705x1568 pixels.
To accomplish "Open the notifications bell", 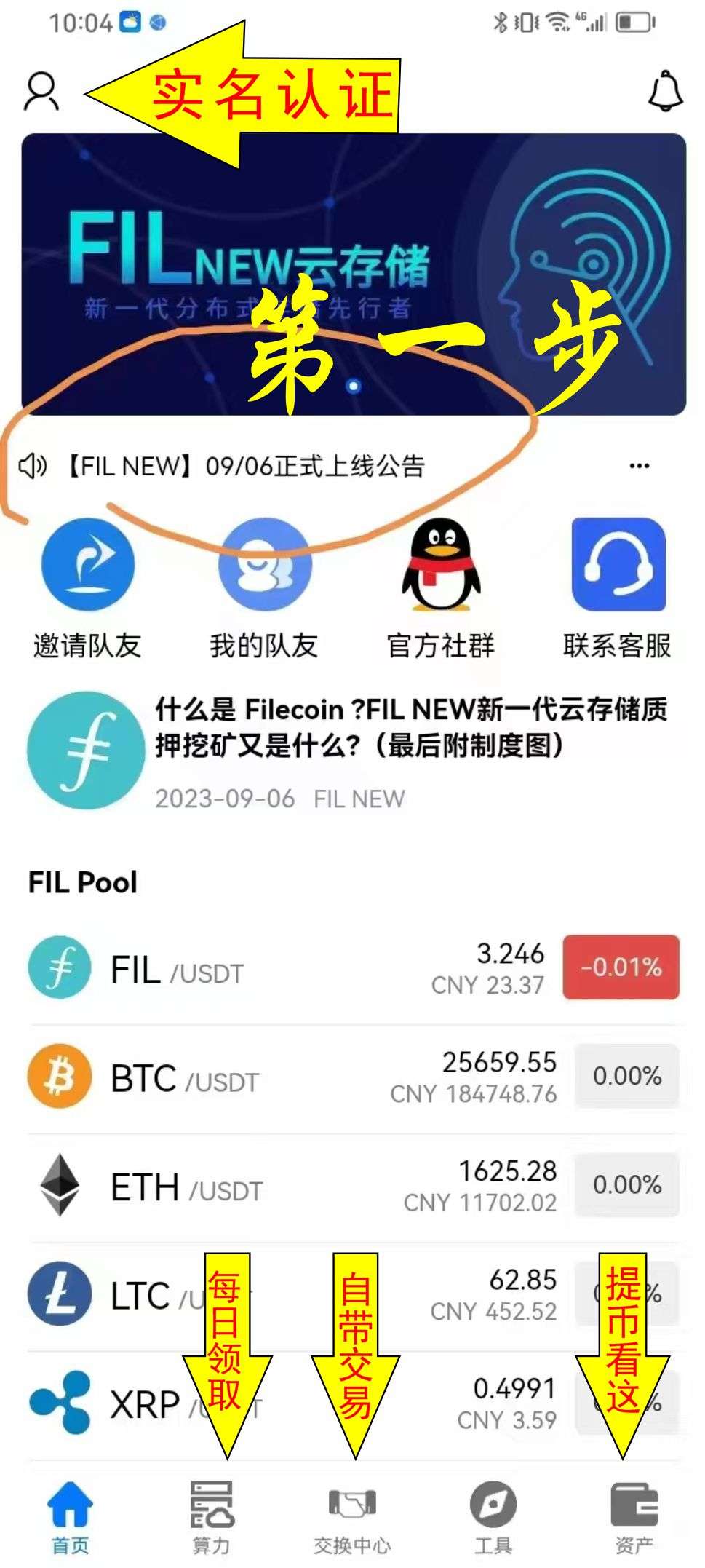I will tap(665, 92).
